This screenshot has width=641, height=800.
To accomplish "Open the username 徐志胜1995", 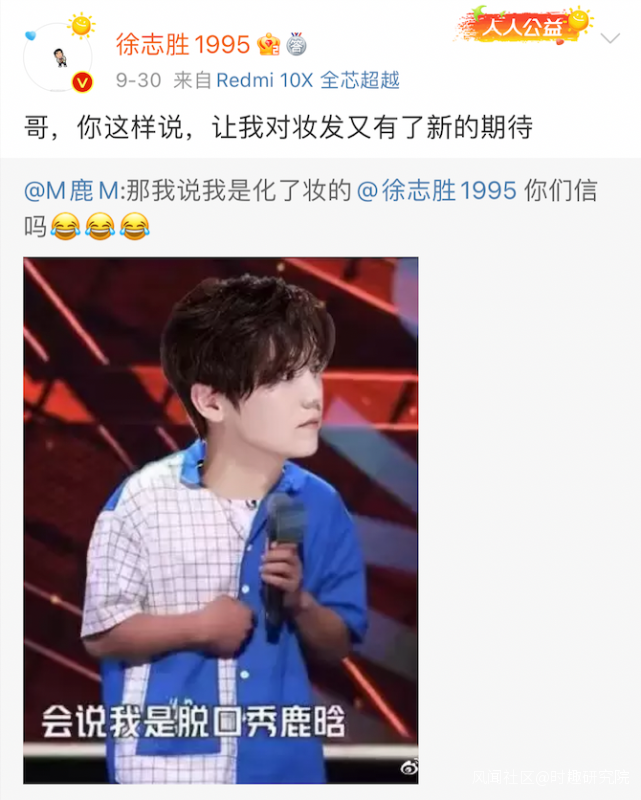I will click(183, 44).
